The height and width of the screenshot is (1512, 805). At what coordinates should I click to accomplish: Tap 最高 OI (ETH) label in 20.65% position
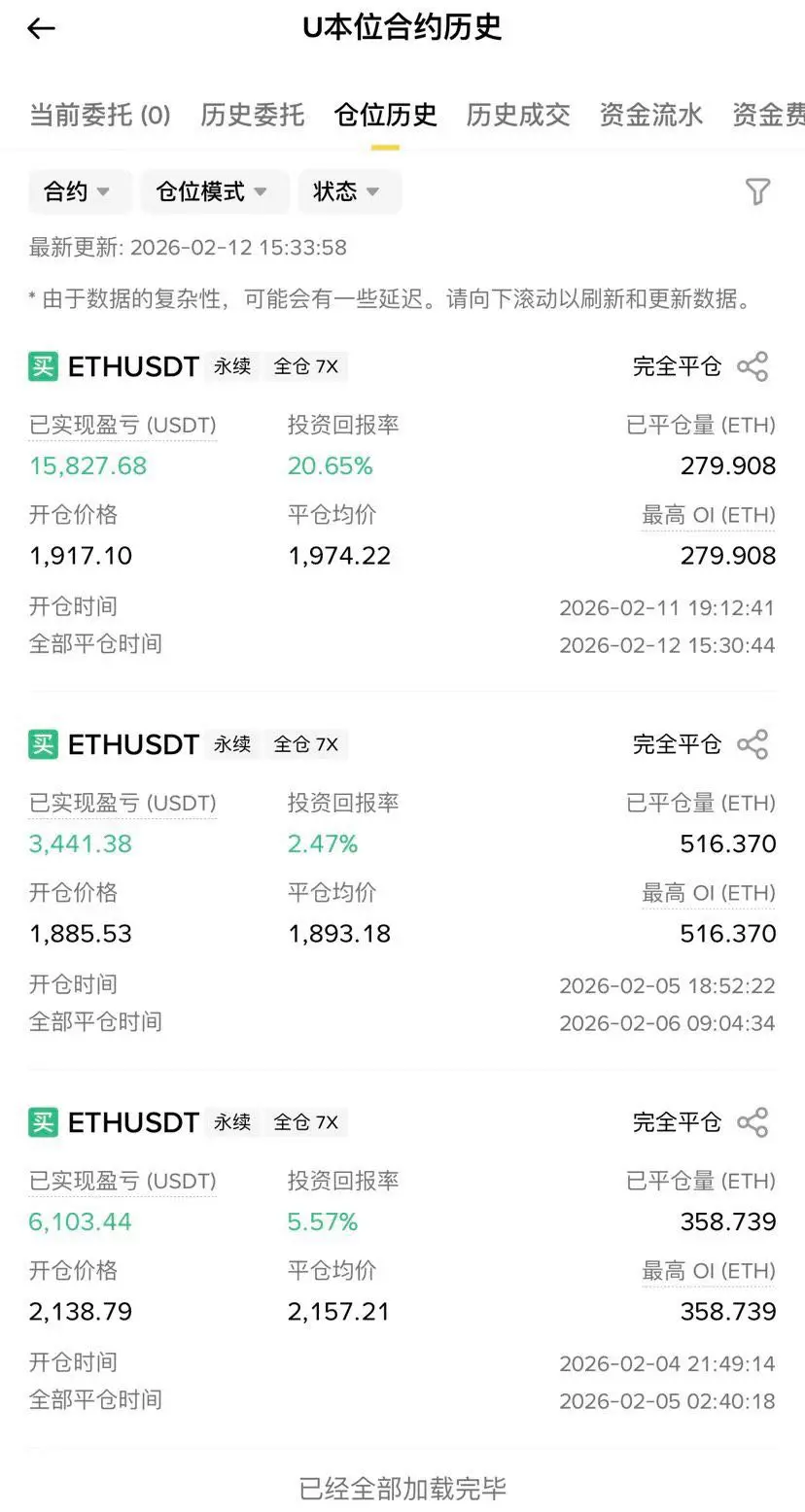click(709, 515)
